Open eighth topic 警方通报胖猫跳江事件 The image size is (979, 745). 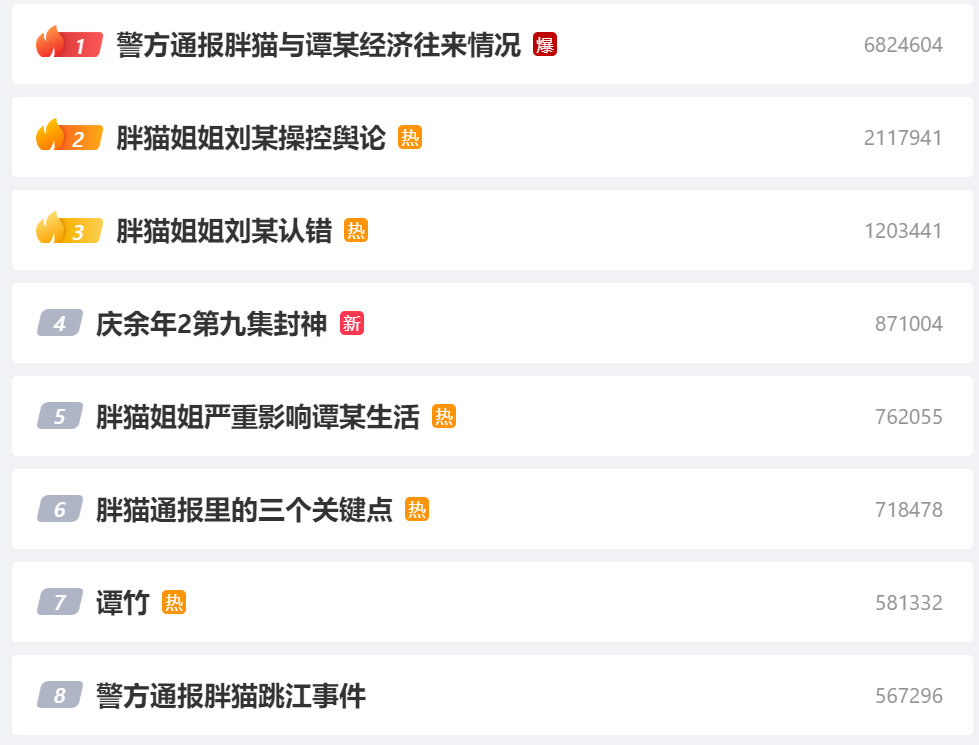pyautogui.click(x=231, y=696)
